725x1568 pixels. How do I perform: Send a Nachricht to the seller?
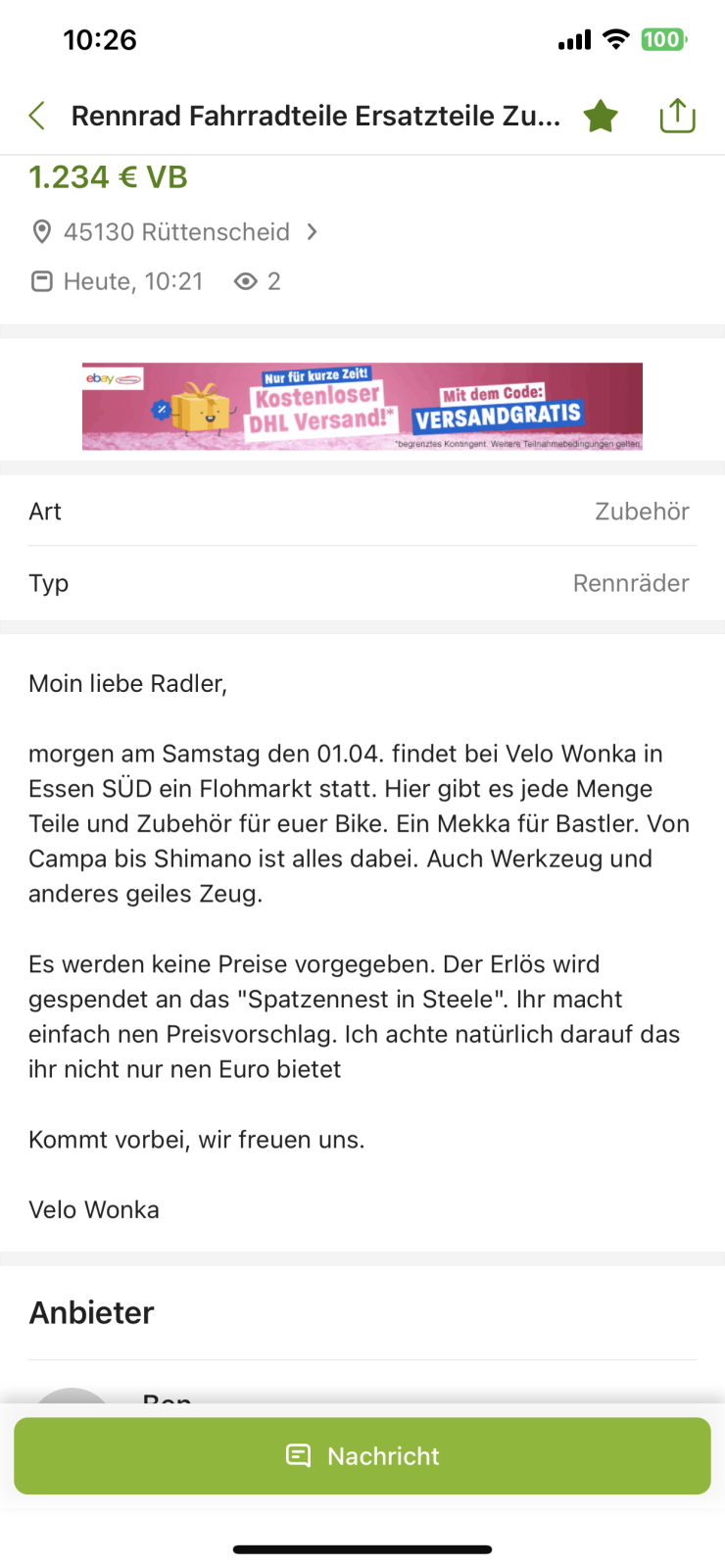(362, 1455)
